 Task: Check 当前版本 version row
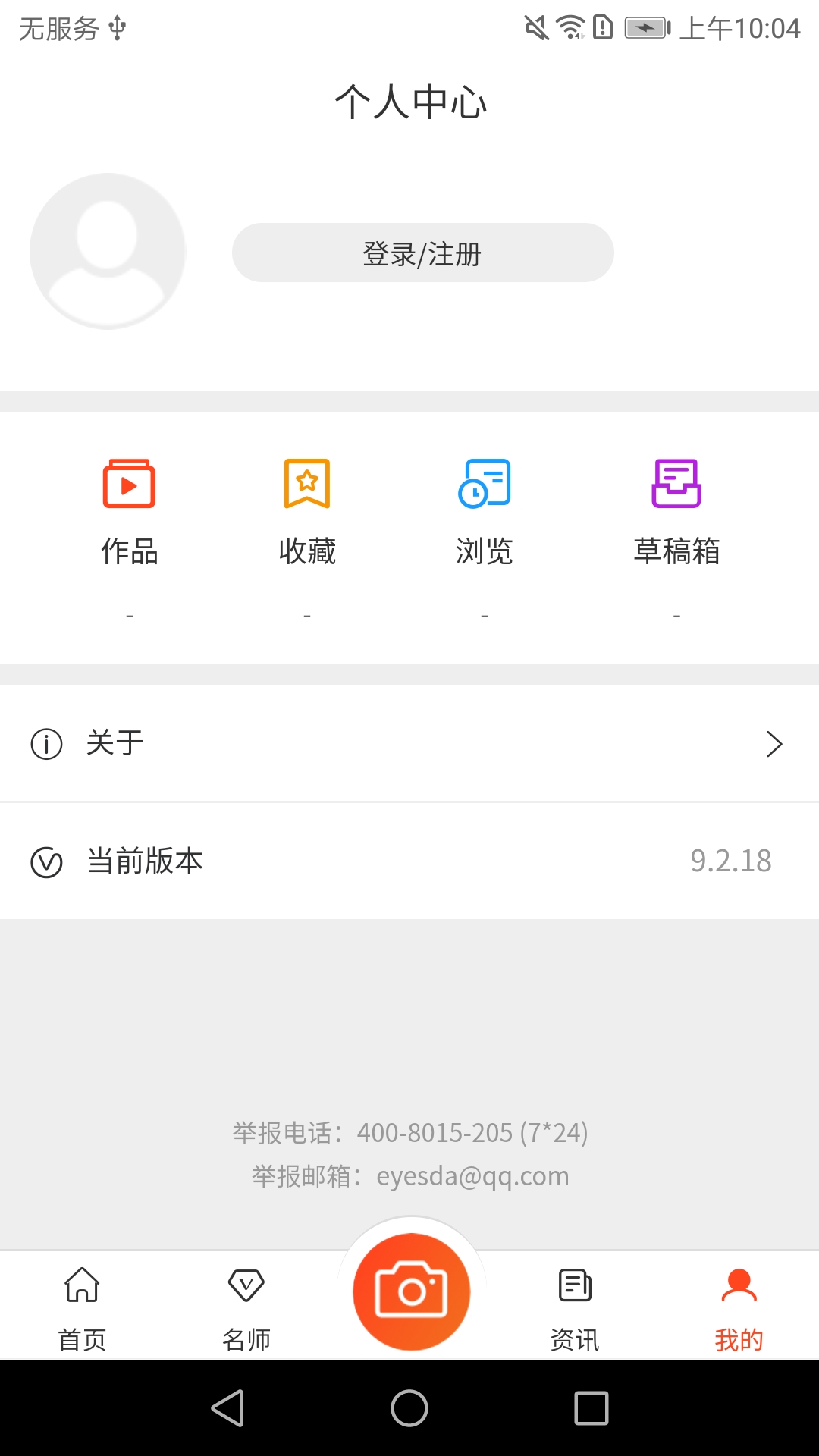409,861
